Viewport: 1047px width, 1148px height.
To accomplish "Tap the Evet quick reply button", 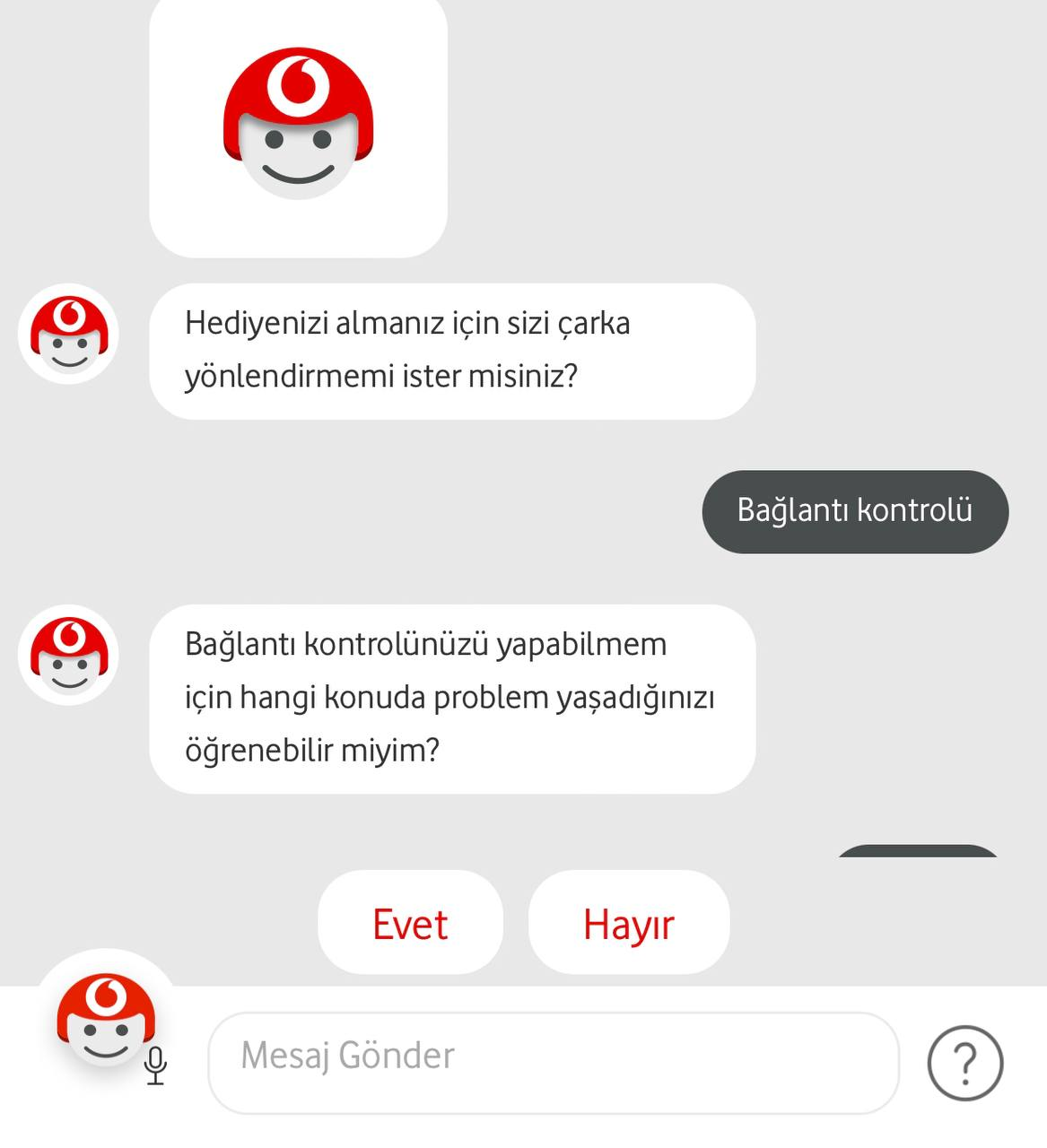I will pyautogui.click(x=410, y=923).
